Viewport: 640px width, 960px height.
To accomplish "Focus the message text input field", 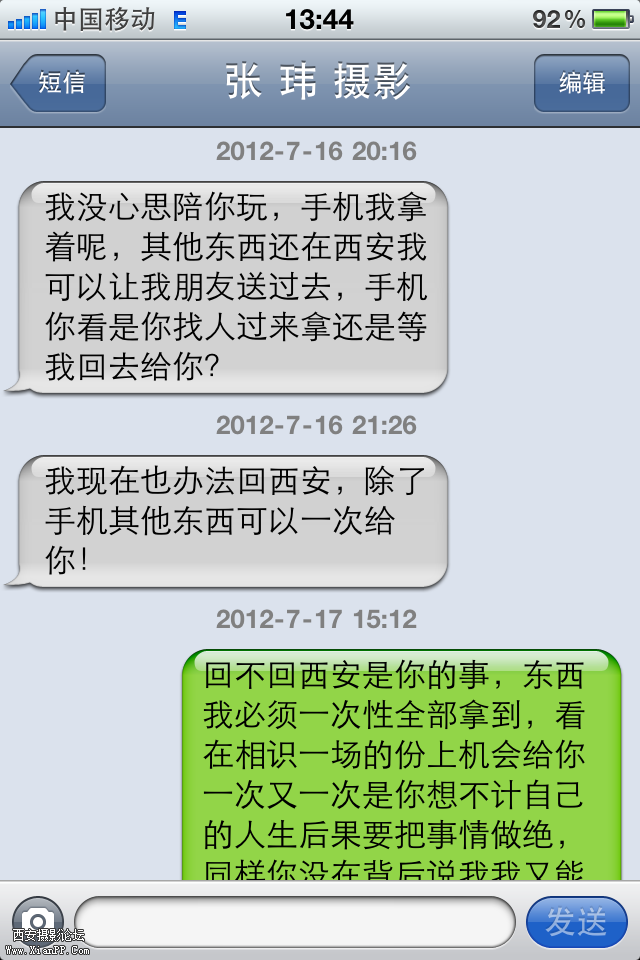I will [294, 921].
